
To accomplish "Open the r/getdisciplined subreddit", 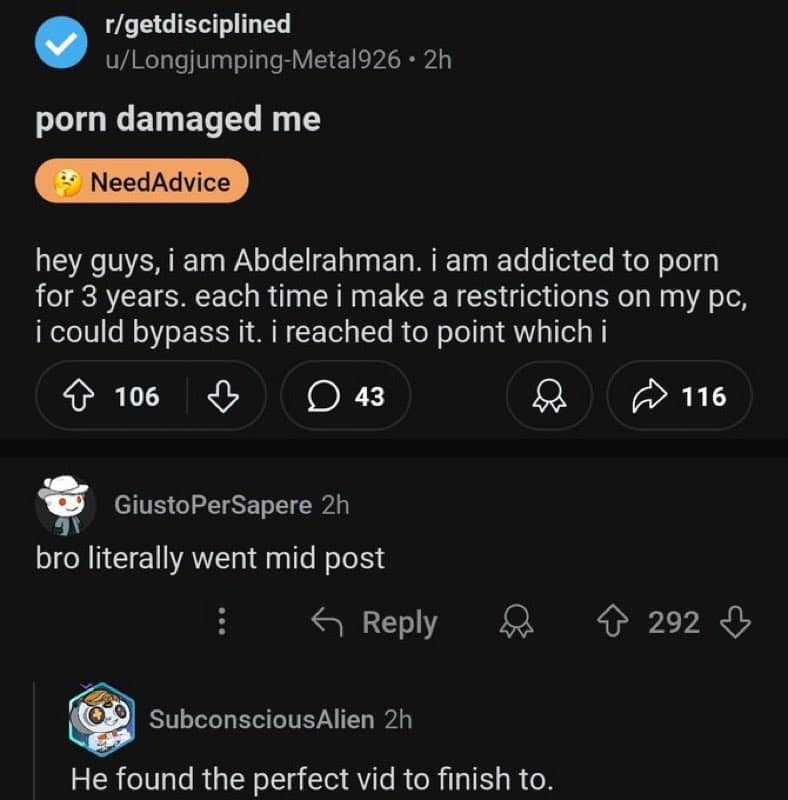I will [197, 23].
